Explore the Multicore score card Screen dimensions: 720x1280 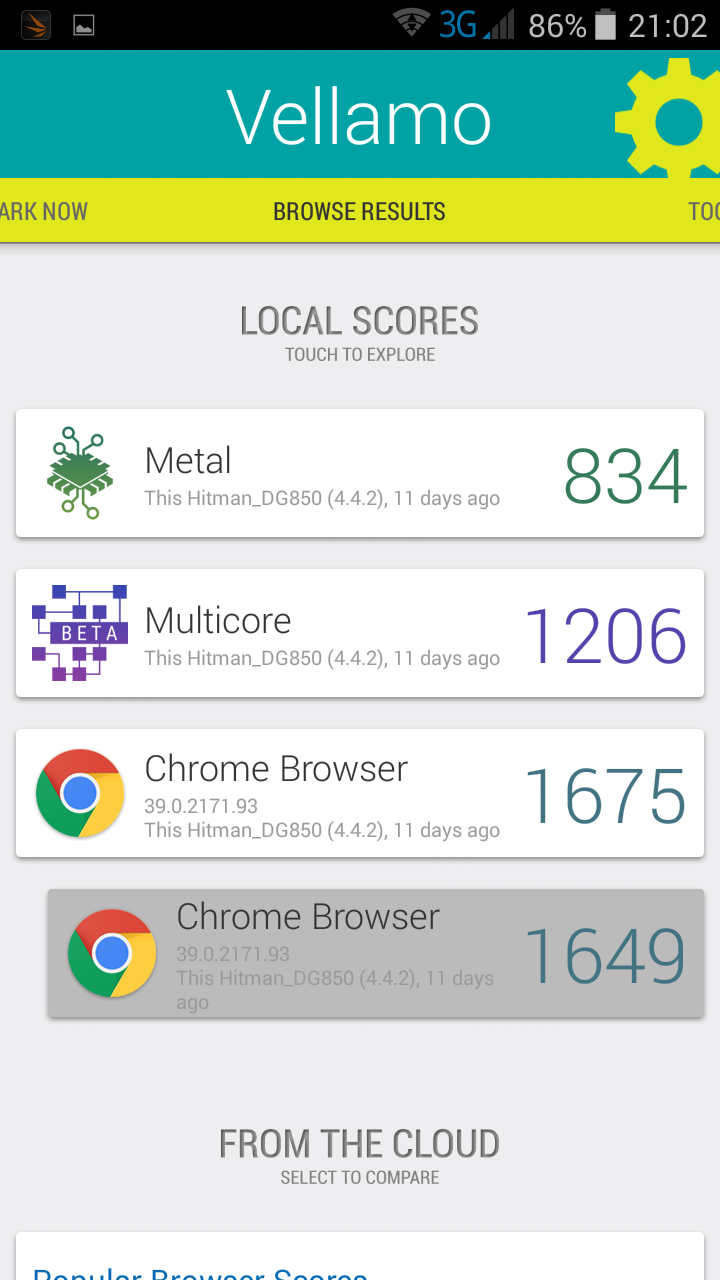click(360, 633)
